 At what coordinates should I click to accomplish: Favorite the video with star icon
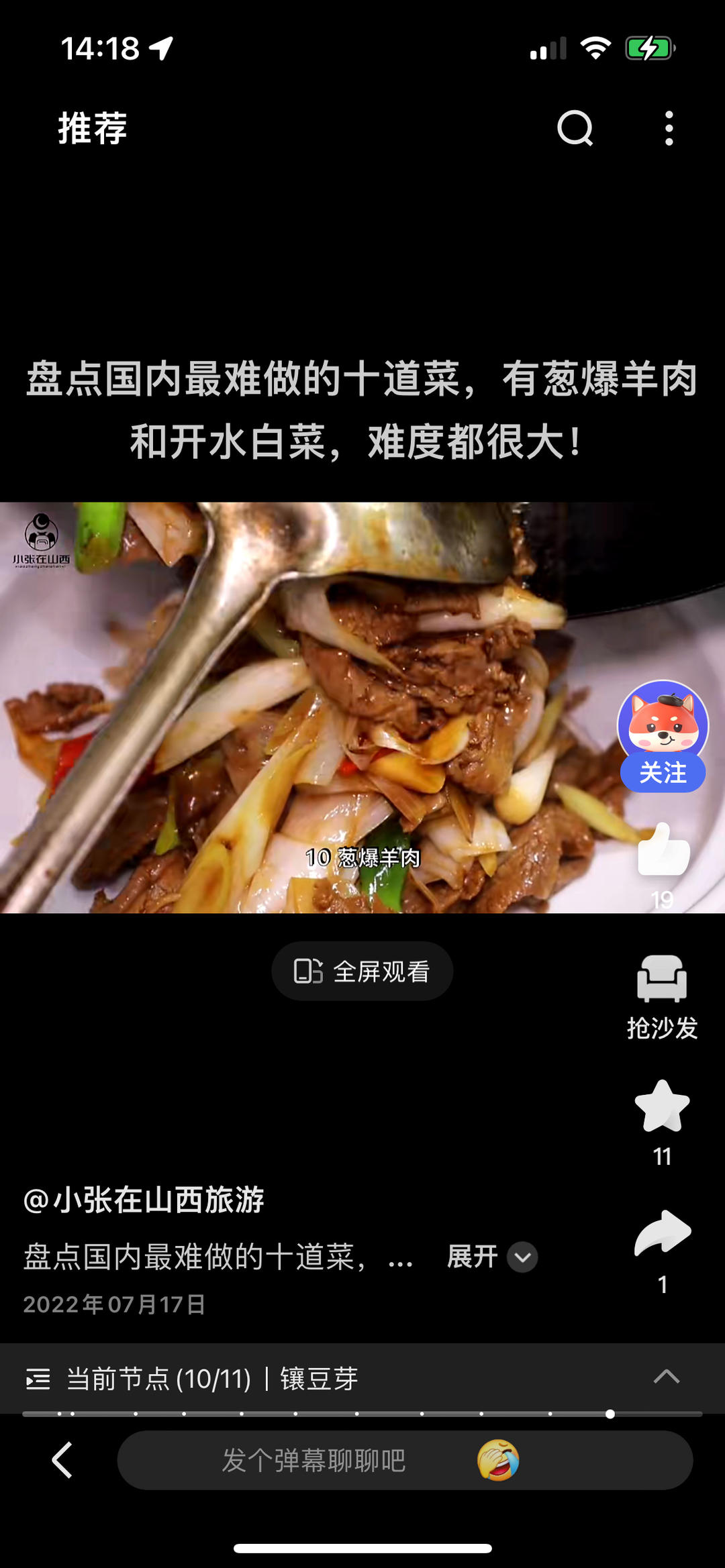pyautogui.click(x=662, y=1107)
